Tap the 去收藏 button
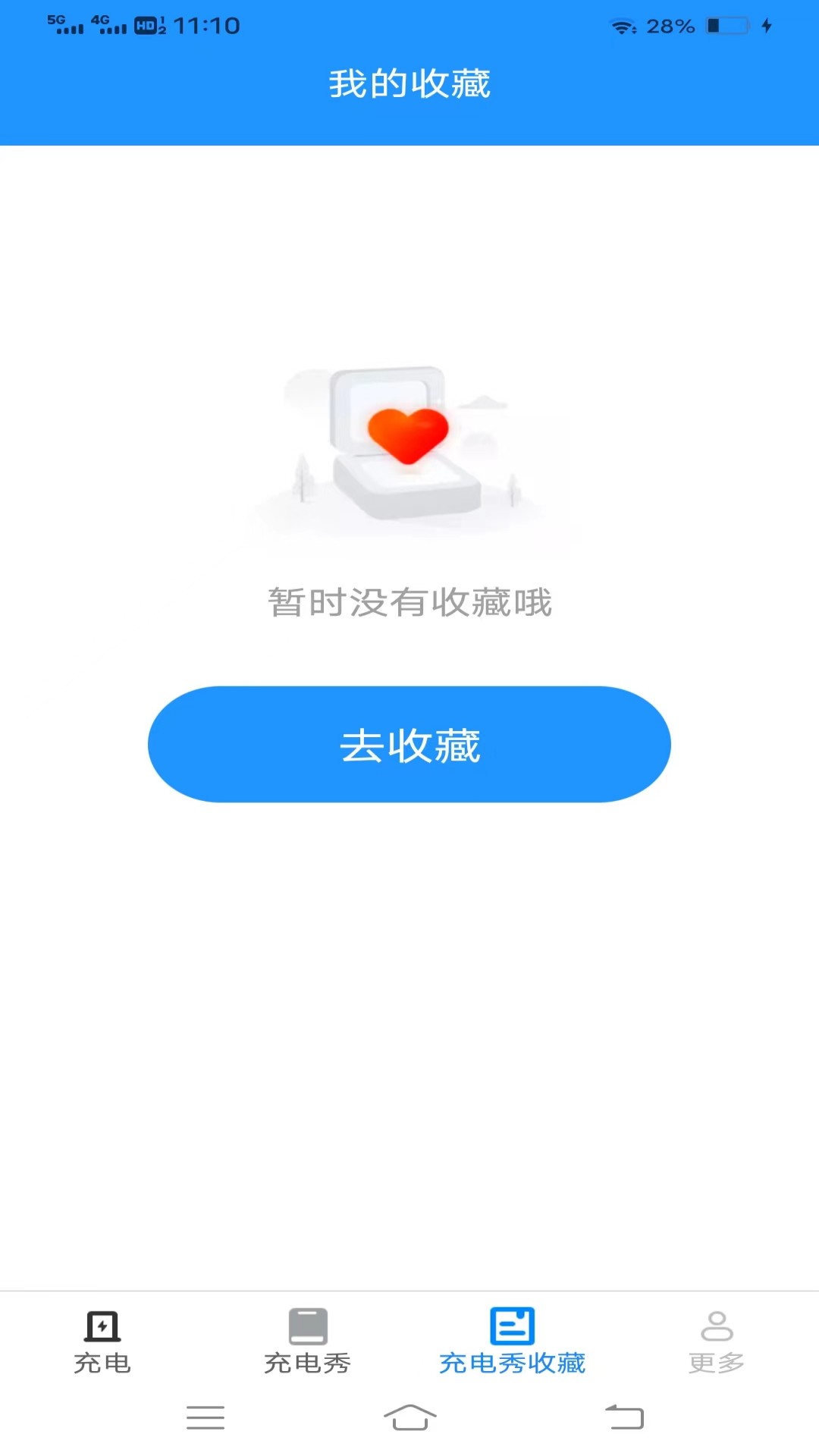Screen dimensions: 819x1456 409,744
